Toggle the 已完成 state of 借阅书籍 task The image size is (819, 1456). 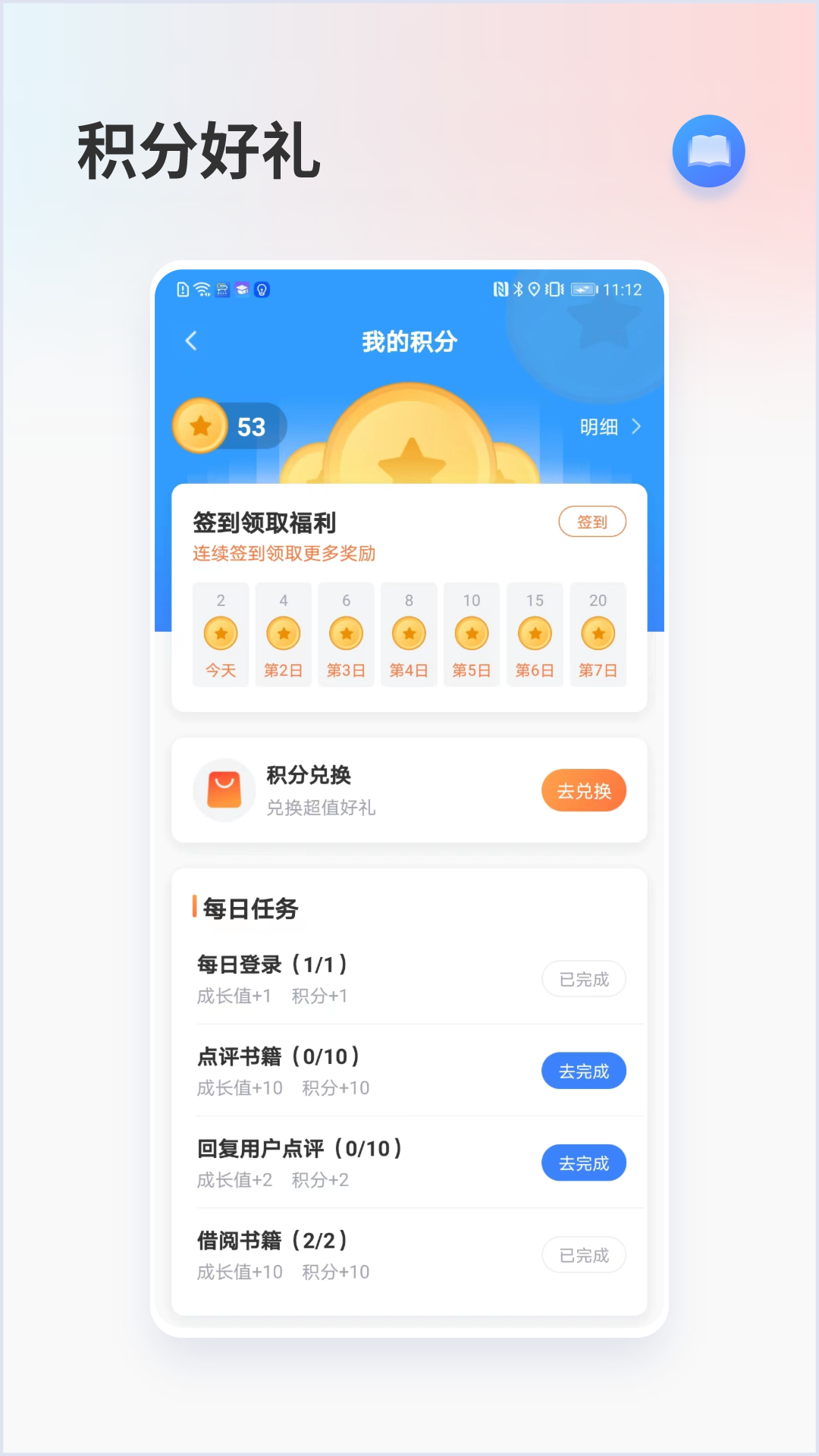[584, 1255]
